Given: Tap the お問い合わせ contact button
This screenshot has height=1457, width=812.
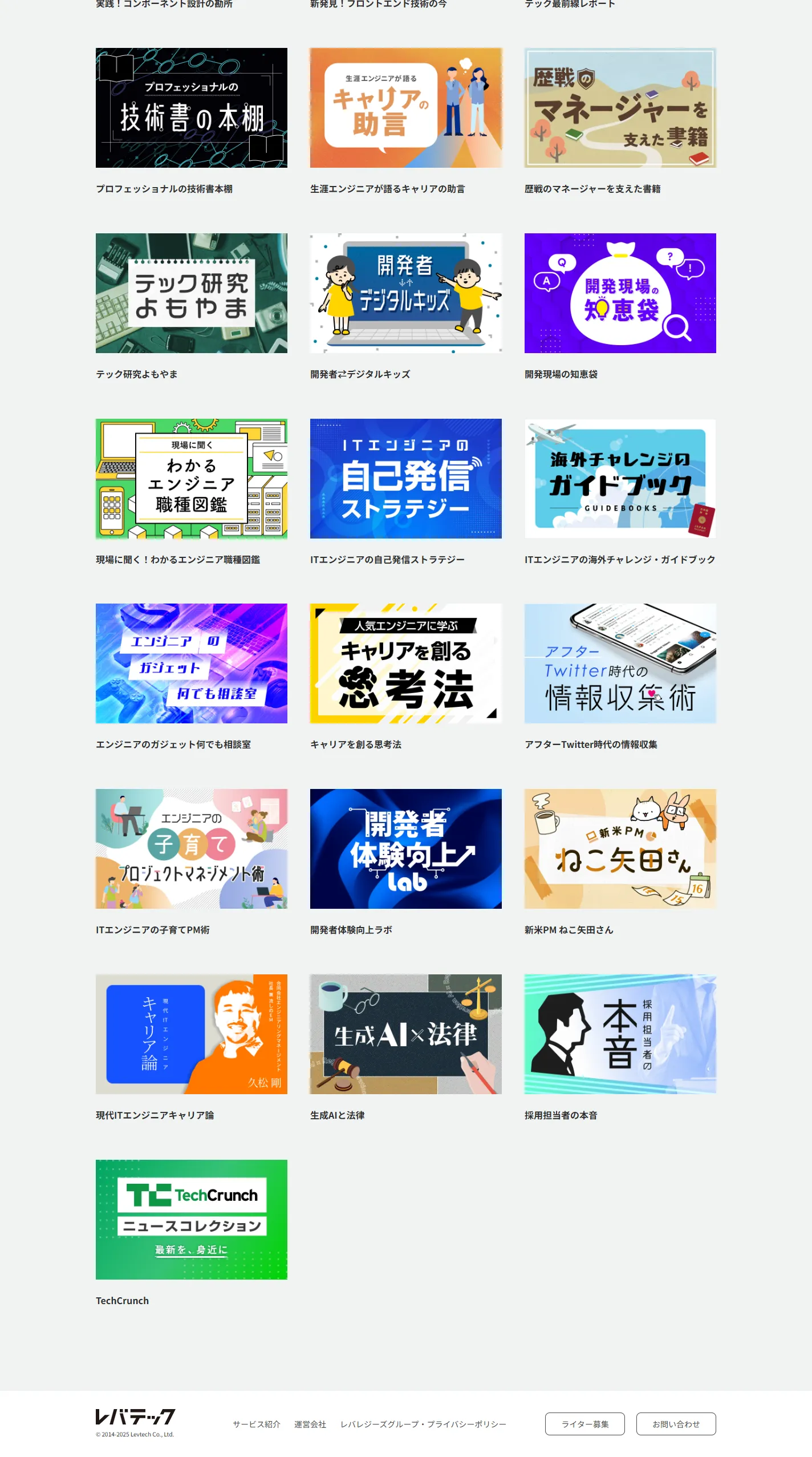Looking at the screenshot, I should click(676, 1424).
